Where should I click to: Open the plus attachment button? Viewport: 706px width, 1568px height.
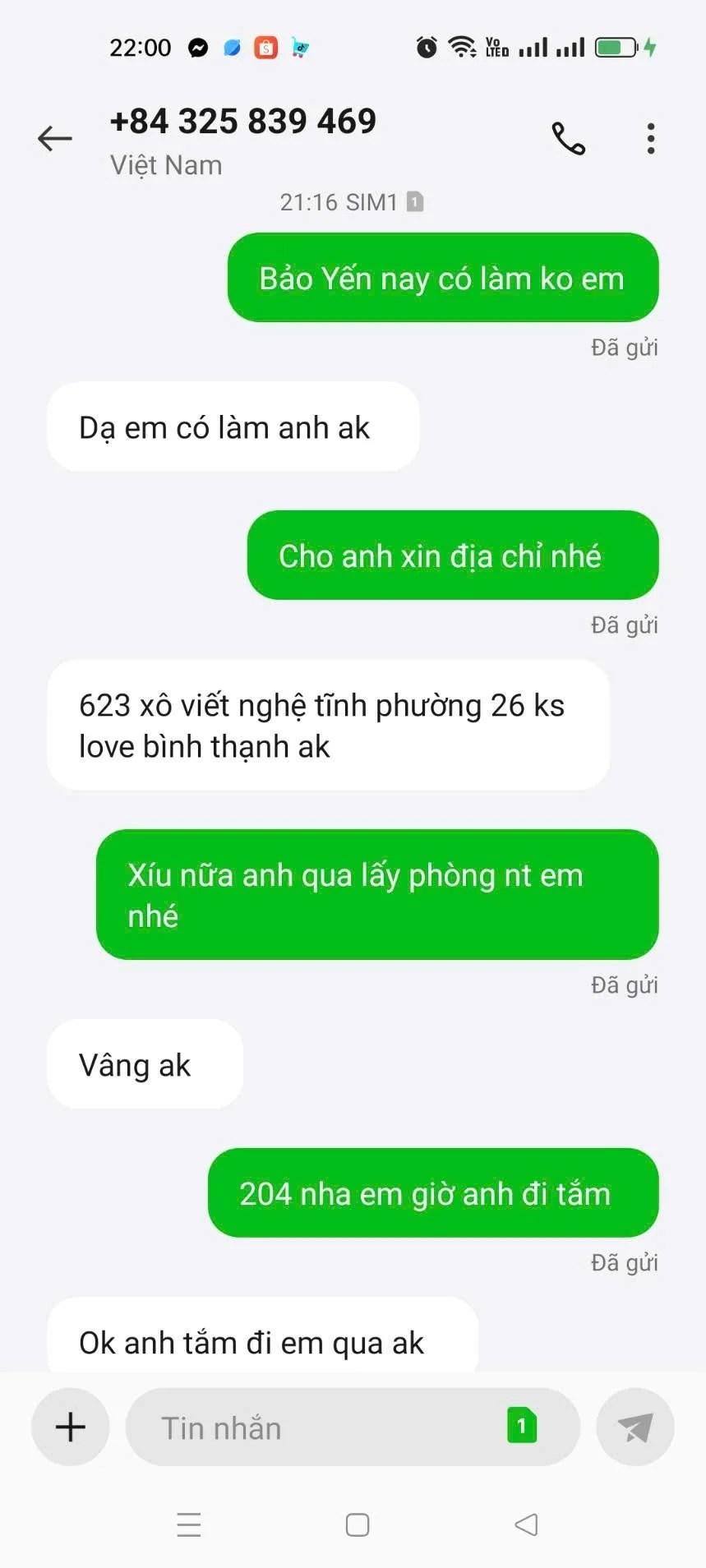tap(71, 1427)
